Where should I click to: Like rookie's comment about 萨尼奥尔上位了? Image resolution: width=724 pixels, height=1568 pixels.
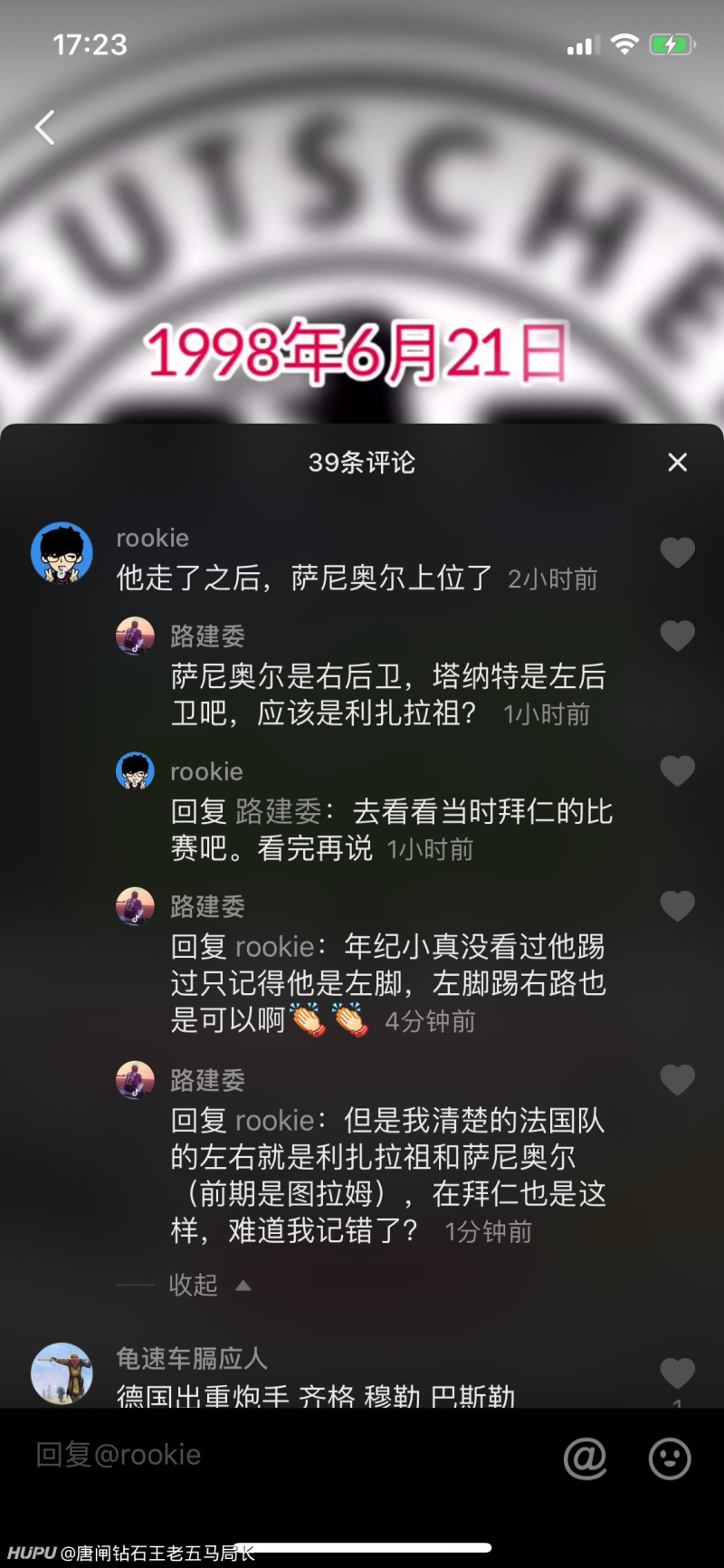(677, 552)
